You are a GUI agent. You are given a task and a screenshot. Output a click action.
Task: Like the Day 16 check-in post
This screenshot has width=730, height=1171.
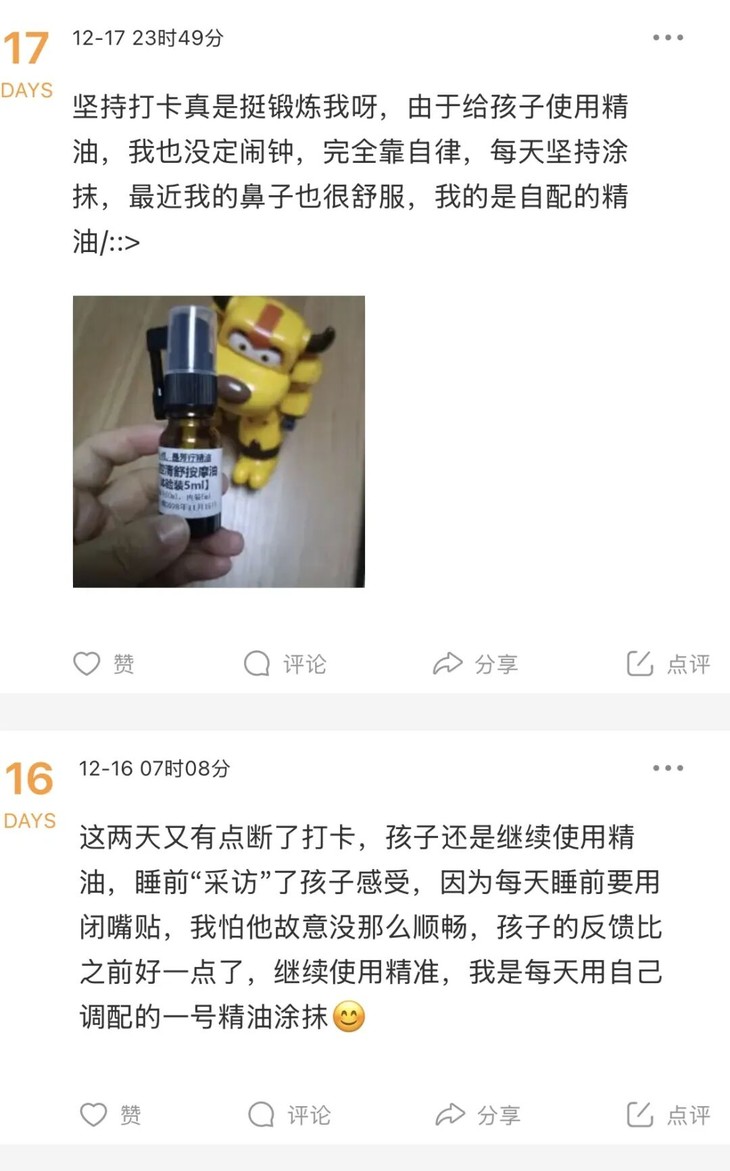pyautogui.click(x=111, y=1115)
